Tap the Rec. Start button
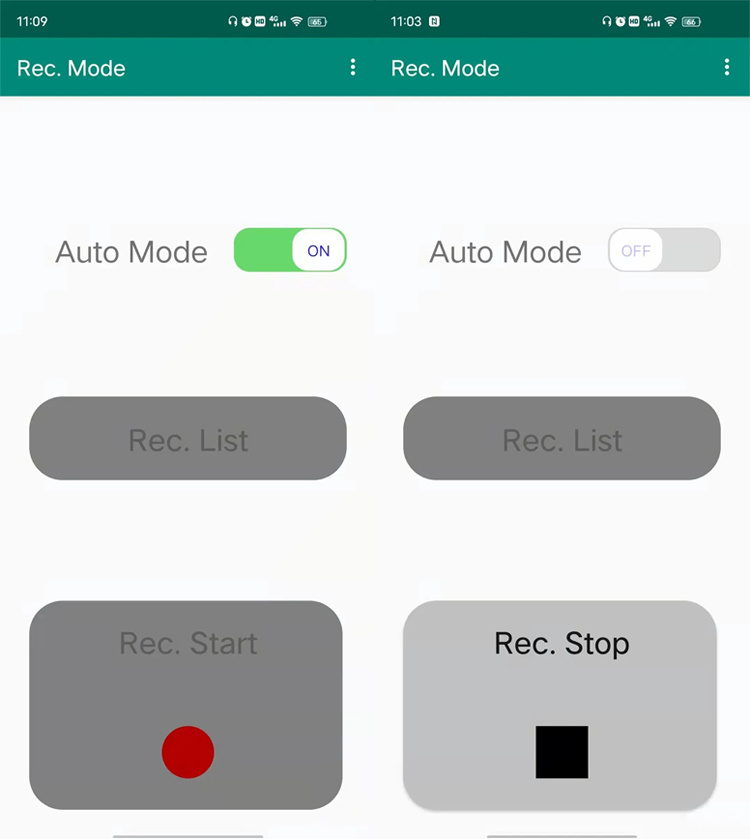Screen dimensions: 750x839 pos(187,705)
